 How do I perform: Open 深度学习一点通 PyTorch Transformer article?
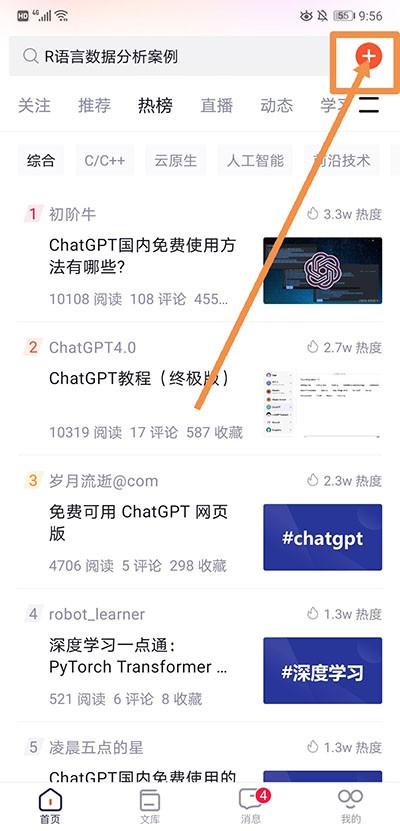click(138, 656)
